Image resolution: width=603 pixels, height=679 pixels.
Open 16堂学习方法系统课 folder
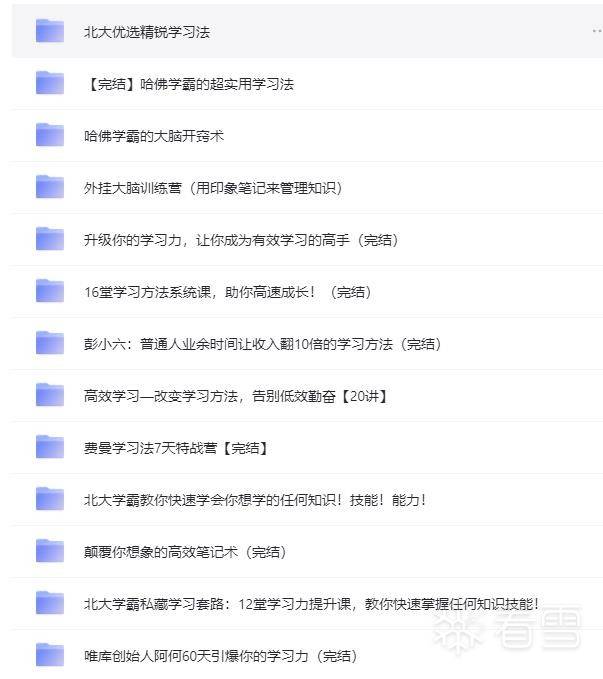(227, 292)
